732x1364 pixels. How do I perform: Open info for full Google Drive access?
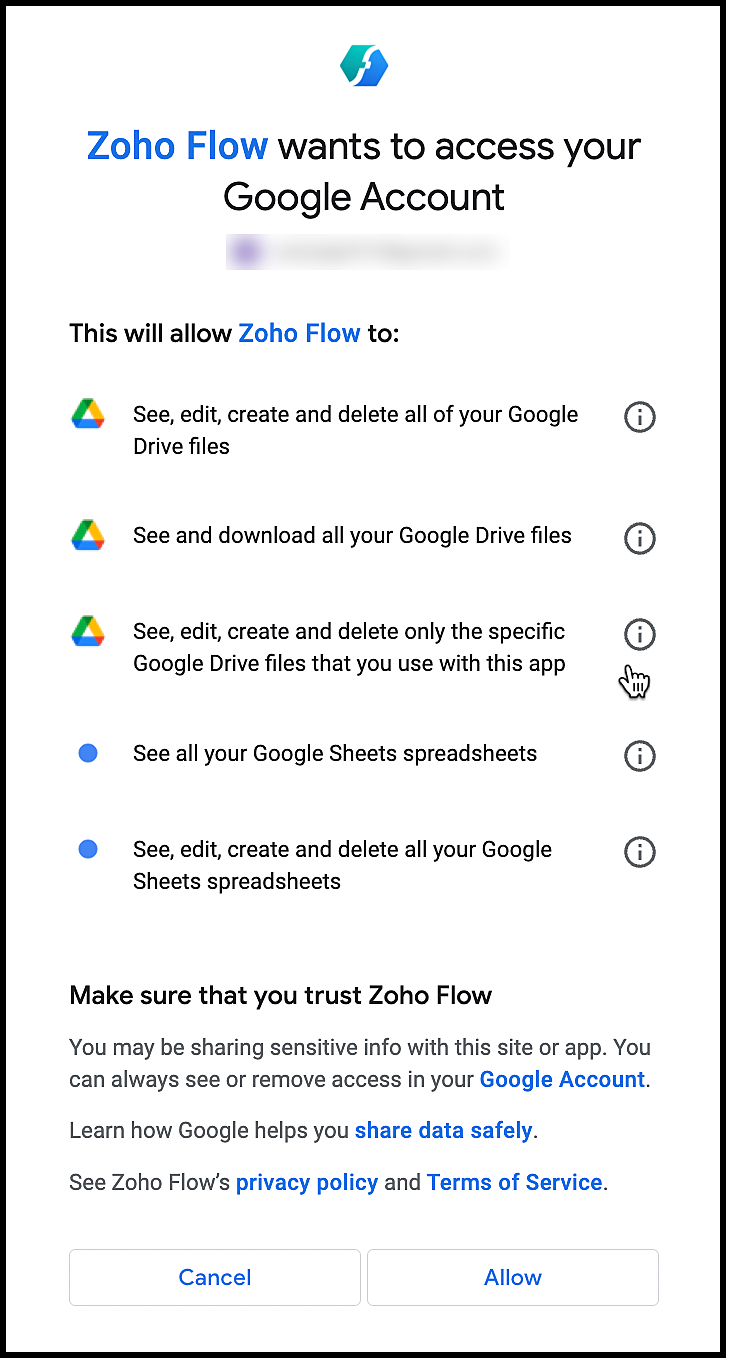click(639, 417)
